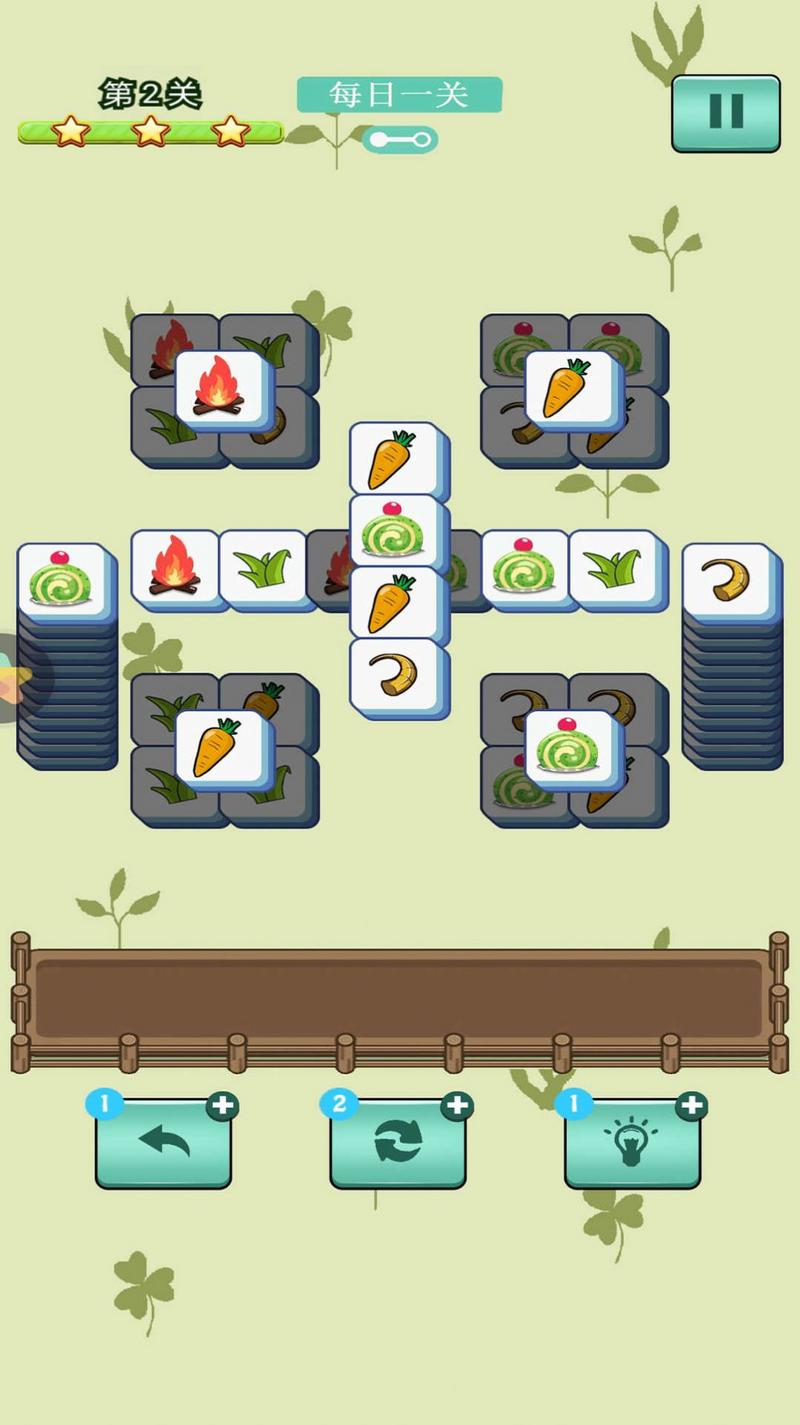The image size is (800, 1425).
Task: Add more hints via the plus badge
Action: click(x=691, y=1105)
